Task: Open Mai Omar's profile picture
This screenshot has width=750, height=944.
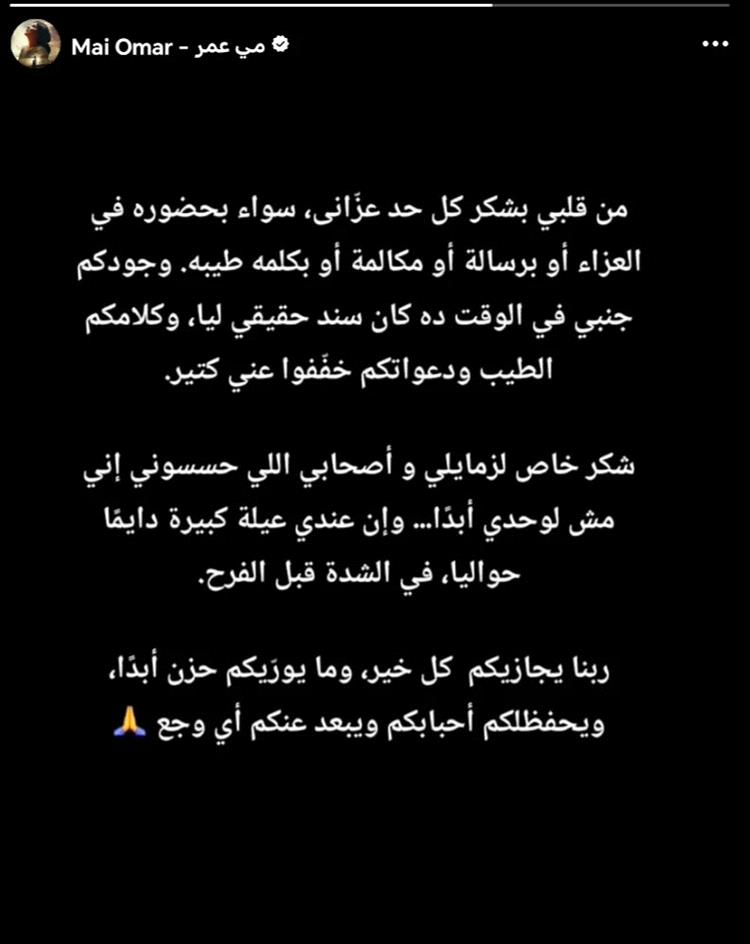Action: click(28, 47)
